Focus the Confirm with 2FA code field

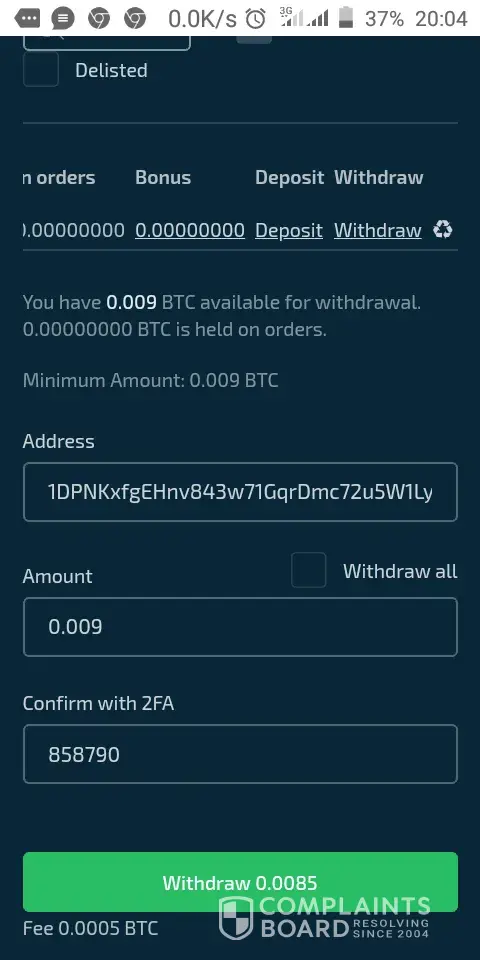pos(240,754)
